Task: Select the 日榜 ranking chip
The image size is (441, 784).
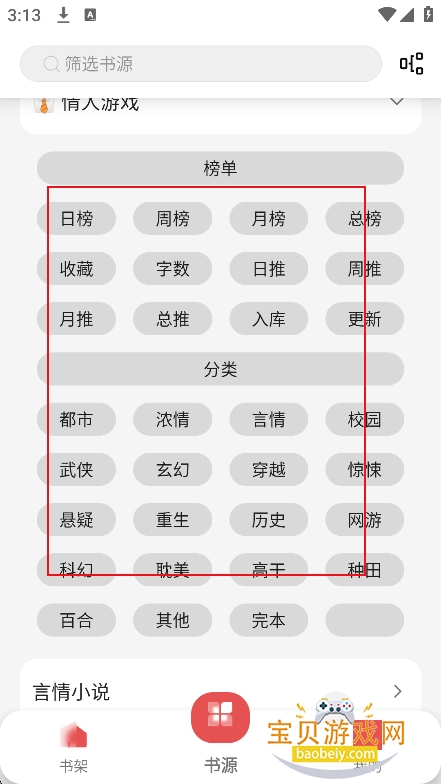Action: [76, 218]
